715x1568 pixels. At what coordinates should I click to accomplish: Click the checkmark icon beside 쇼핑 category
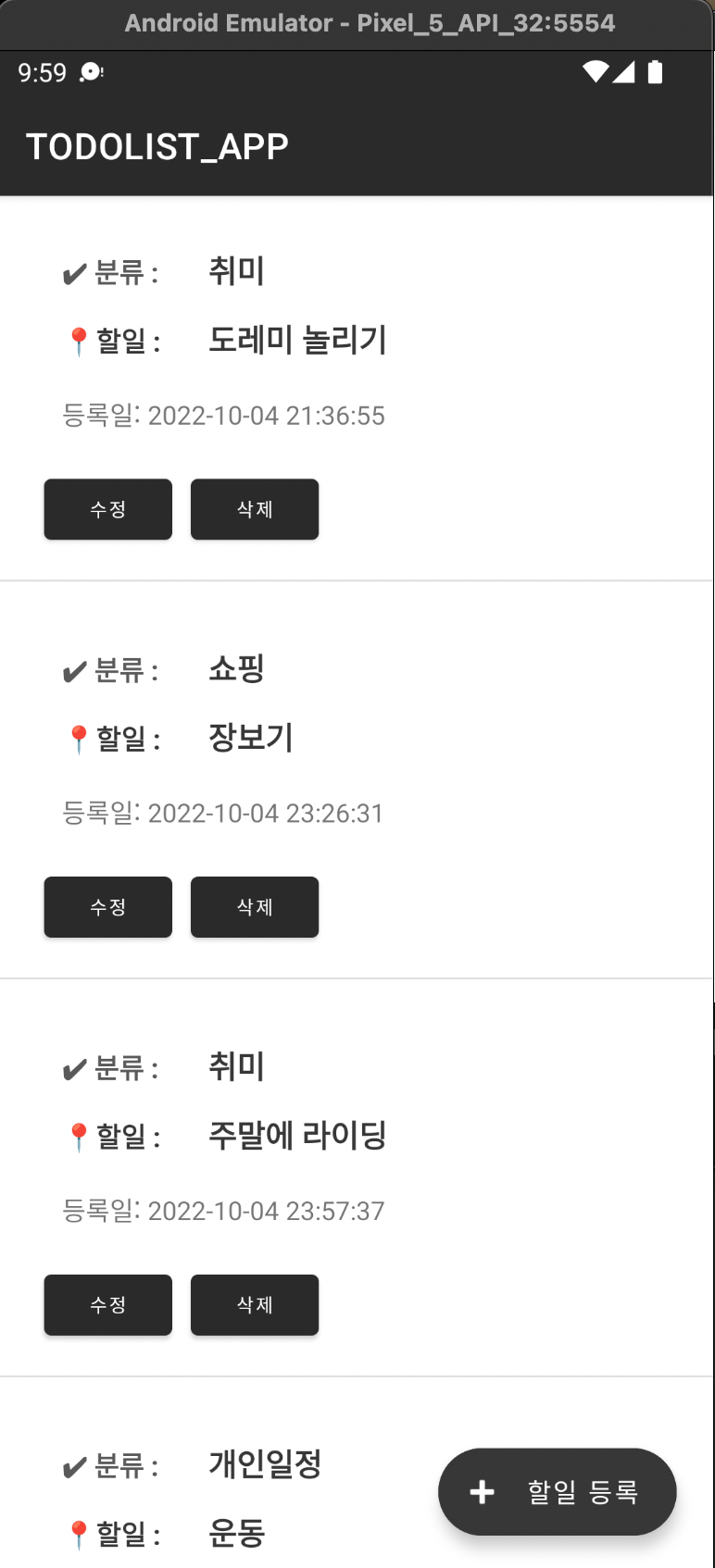pos(74,669)
